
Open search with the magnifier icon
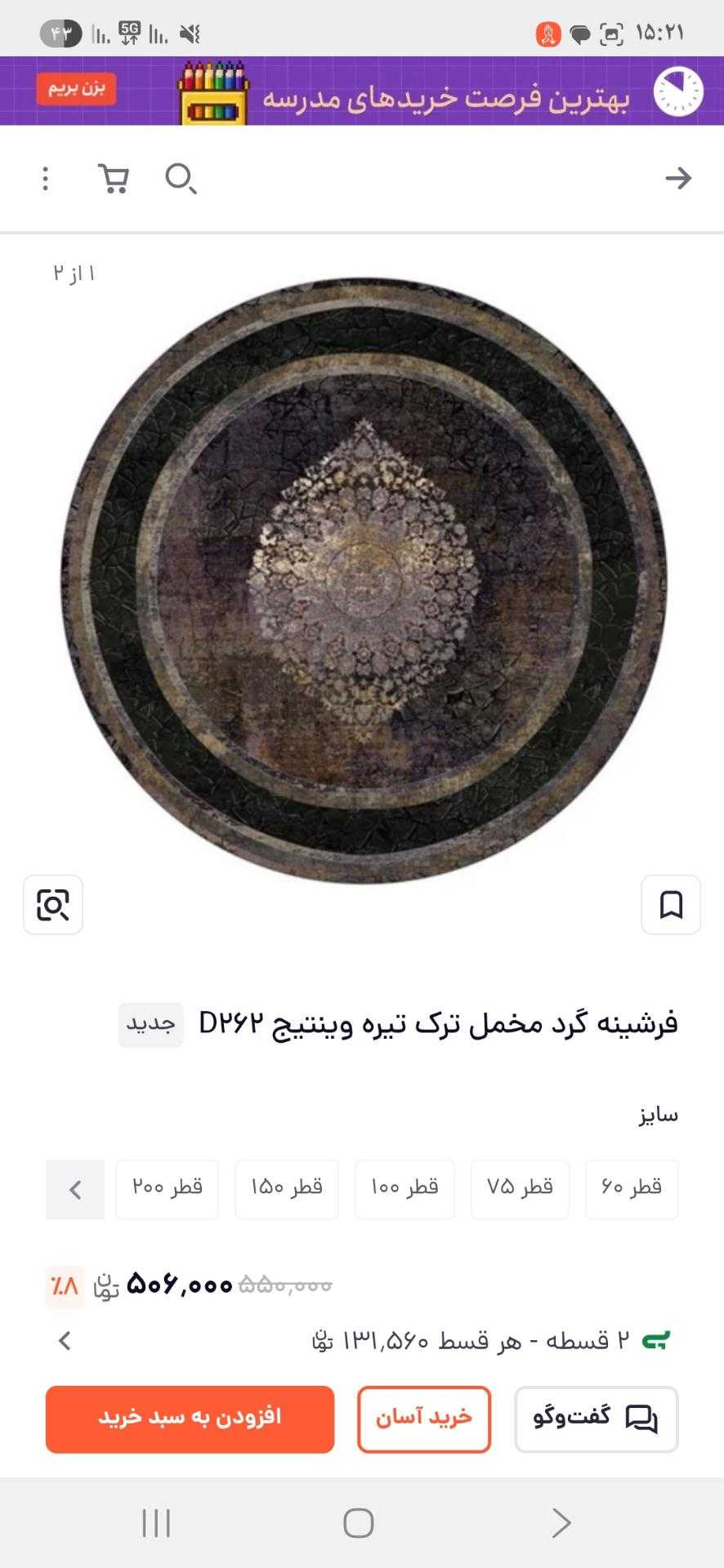coord(181,178)
